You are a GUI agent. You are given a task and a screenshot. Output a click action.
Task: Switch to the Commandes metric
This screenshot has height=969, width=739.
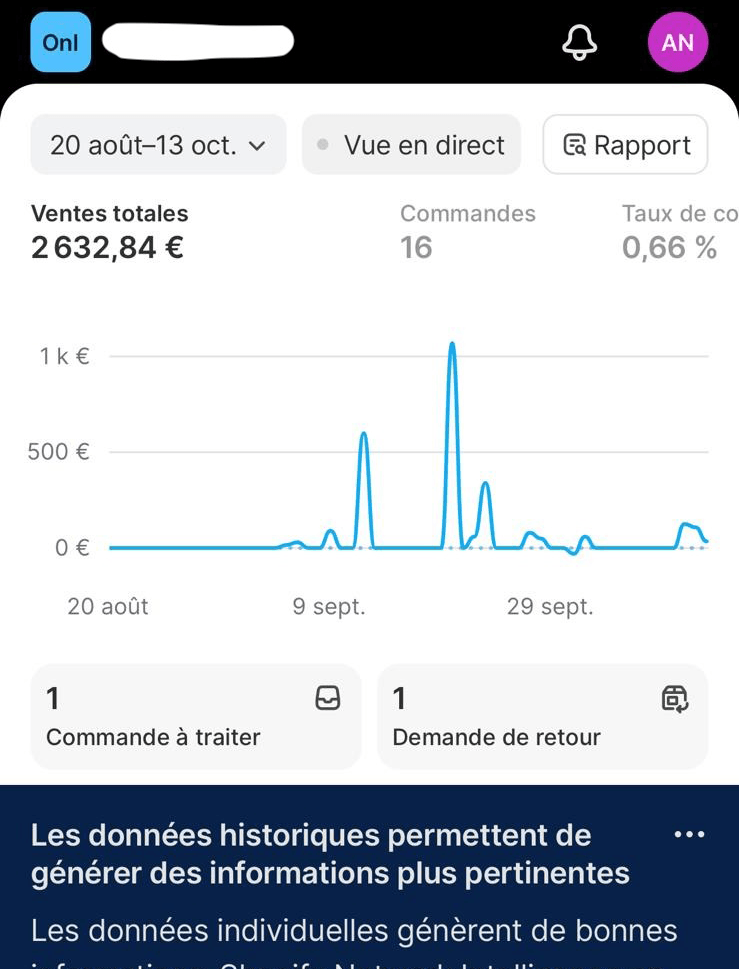(x=467, y=232)
